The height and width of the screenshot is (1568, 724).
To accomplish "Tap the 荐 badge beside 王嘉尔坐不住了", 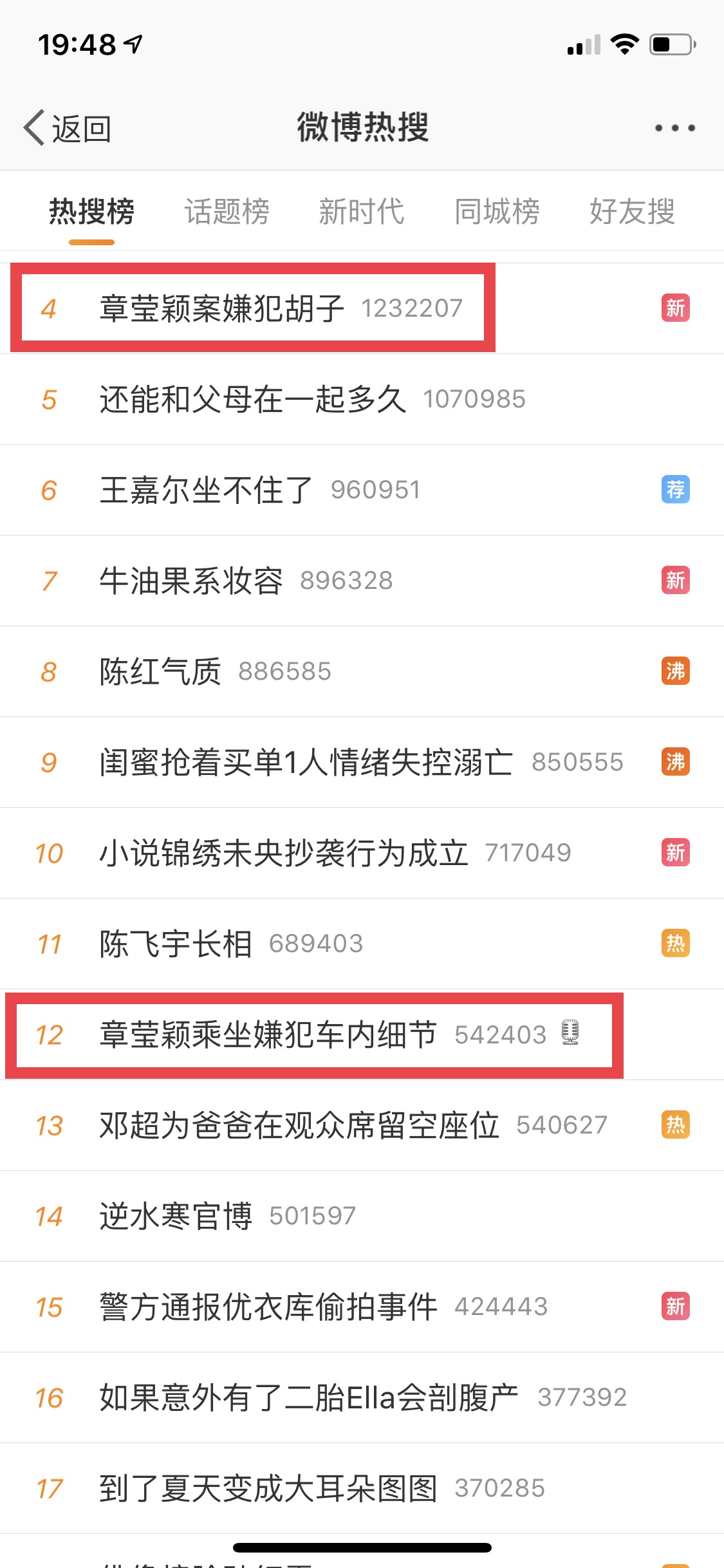I will coord(674,489).
